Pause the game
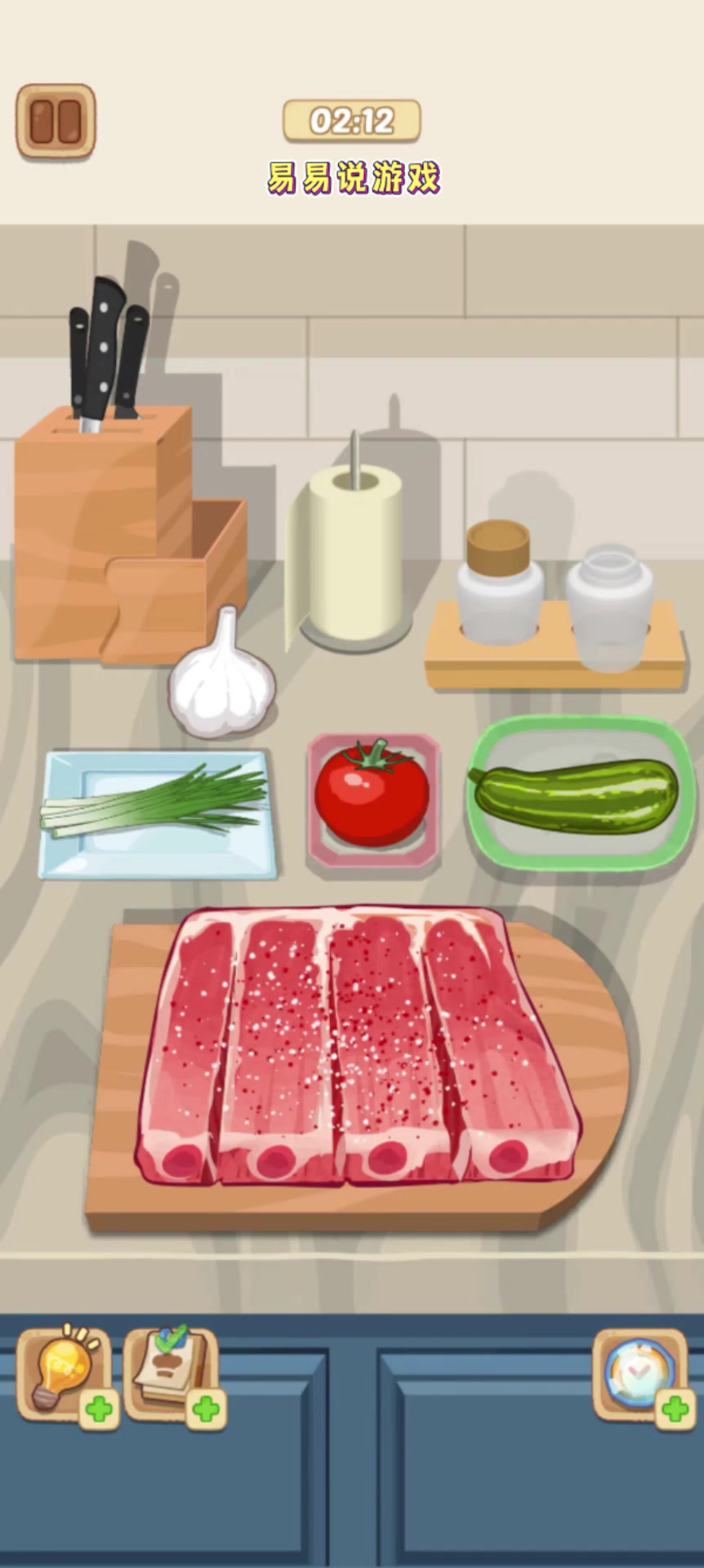 coord(56,121)
